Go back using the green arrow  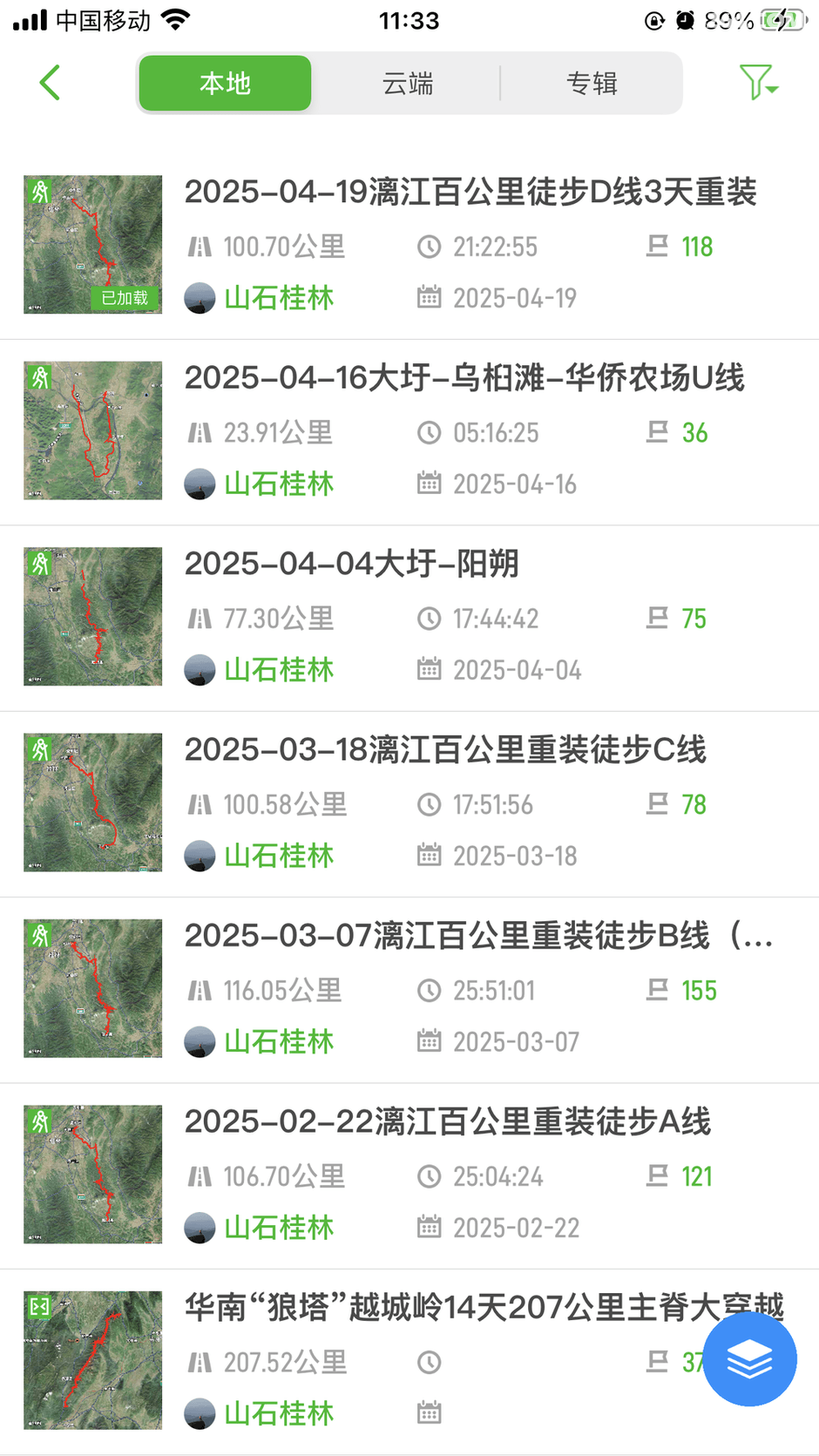point(50,83)
